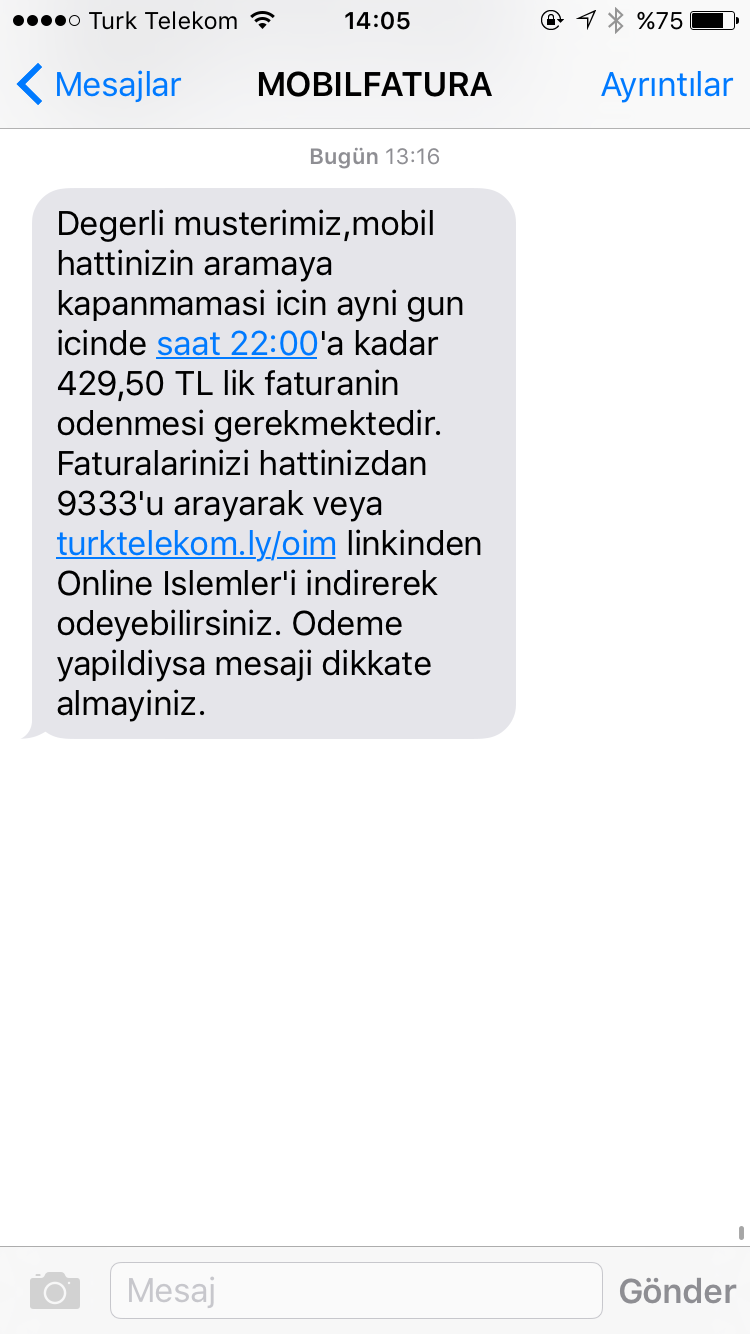Viewport: 750px width, 1334px height.
Task: Focus the Mesaj text field
Action: pos(355,1291)
